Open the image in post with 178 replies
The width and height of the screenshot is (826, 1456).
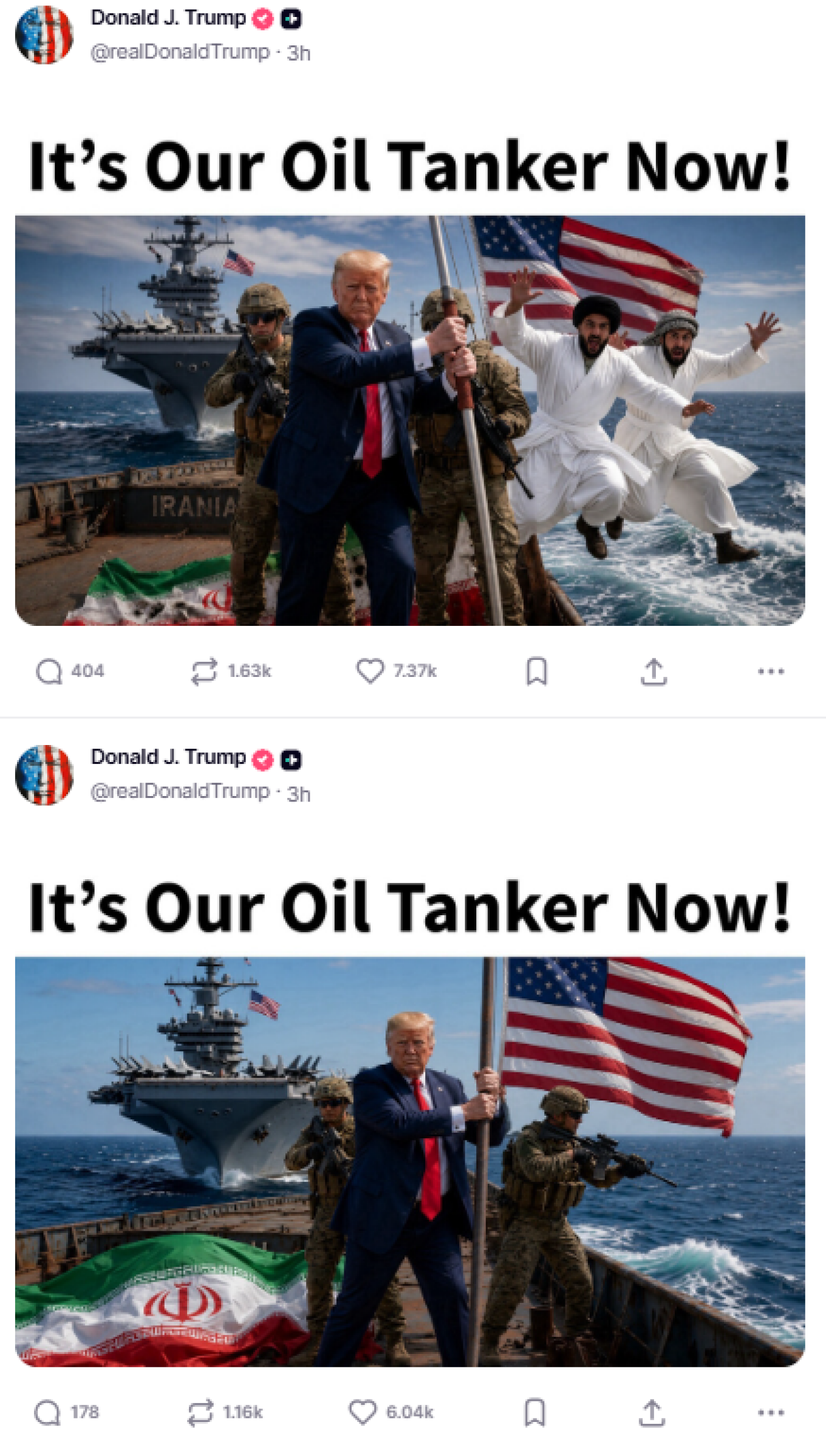(410, 1162)
